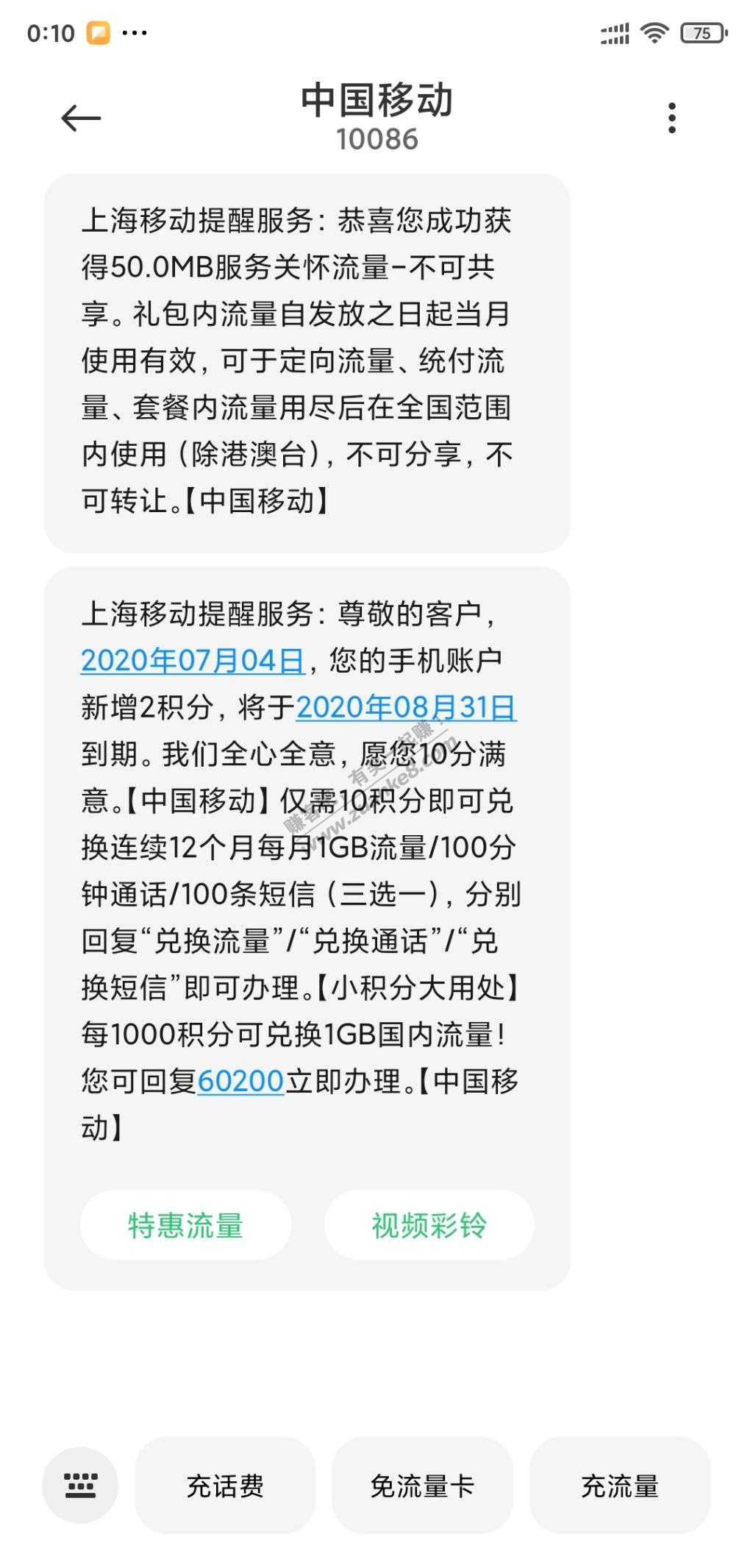Image resolution: width=753 pixels, height=1568 pixels.
Task: Switch to keyboard input
Action: (x=80, y=1485)
